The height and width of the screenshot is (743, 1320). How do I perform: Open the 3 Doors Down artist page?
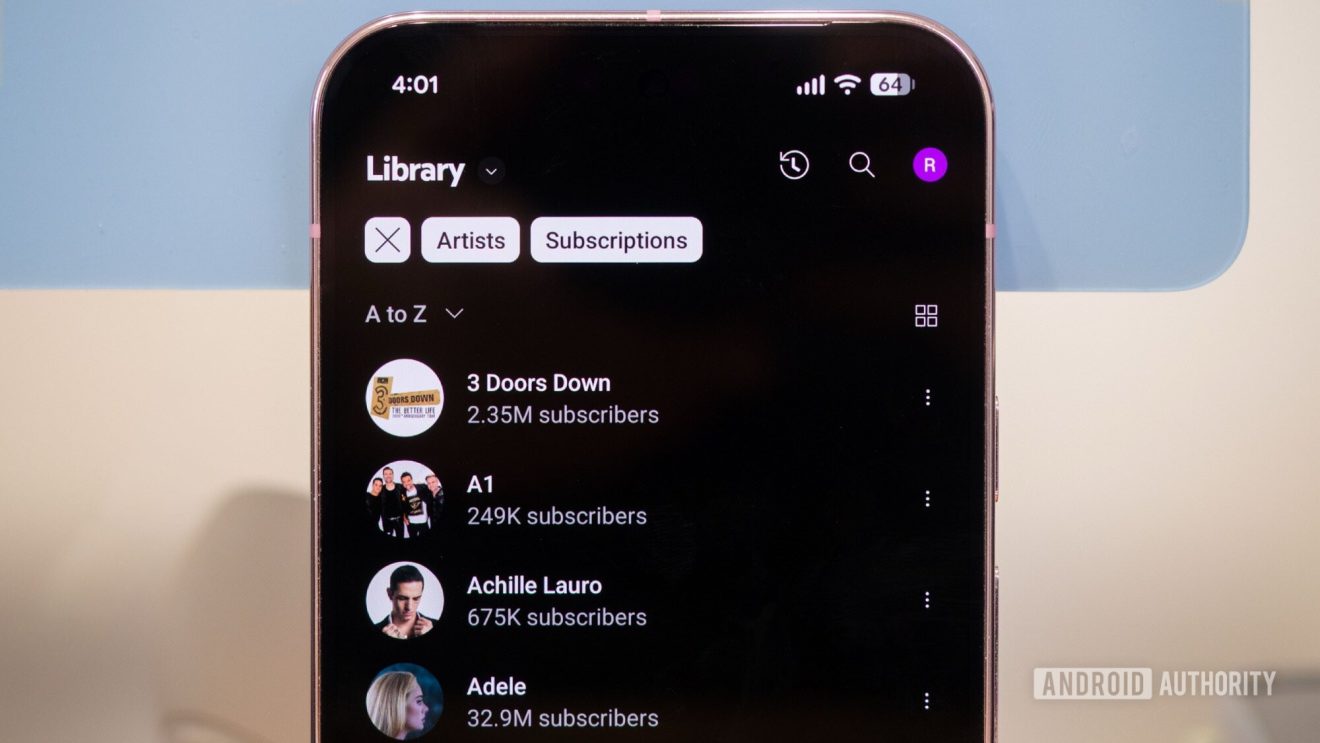(538, 397)
